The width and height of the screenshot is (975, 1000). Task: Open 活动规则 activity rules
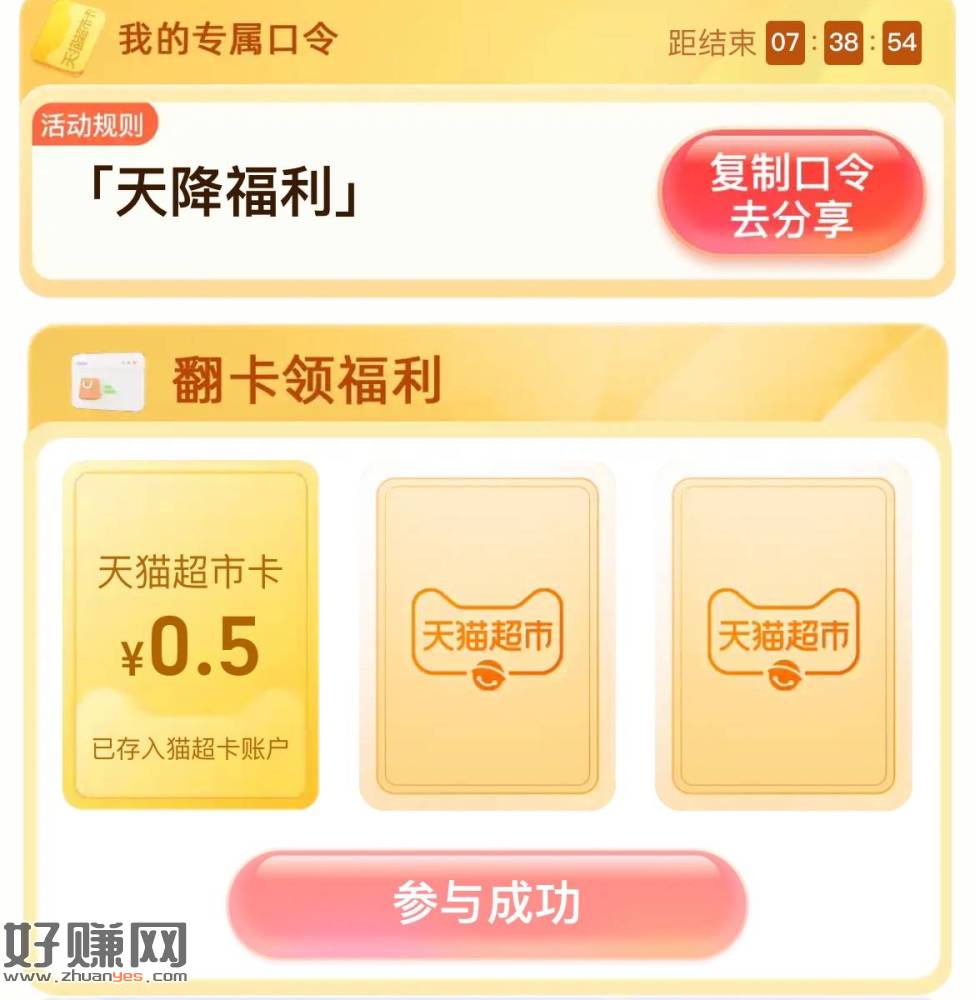[92, 126]
